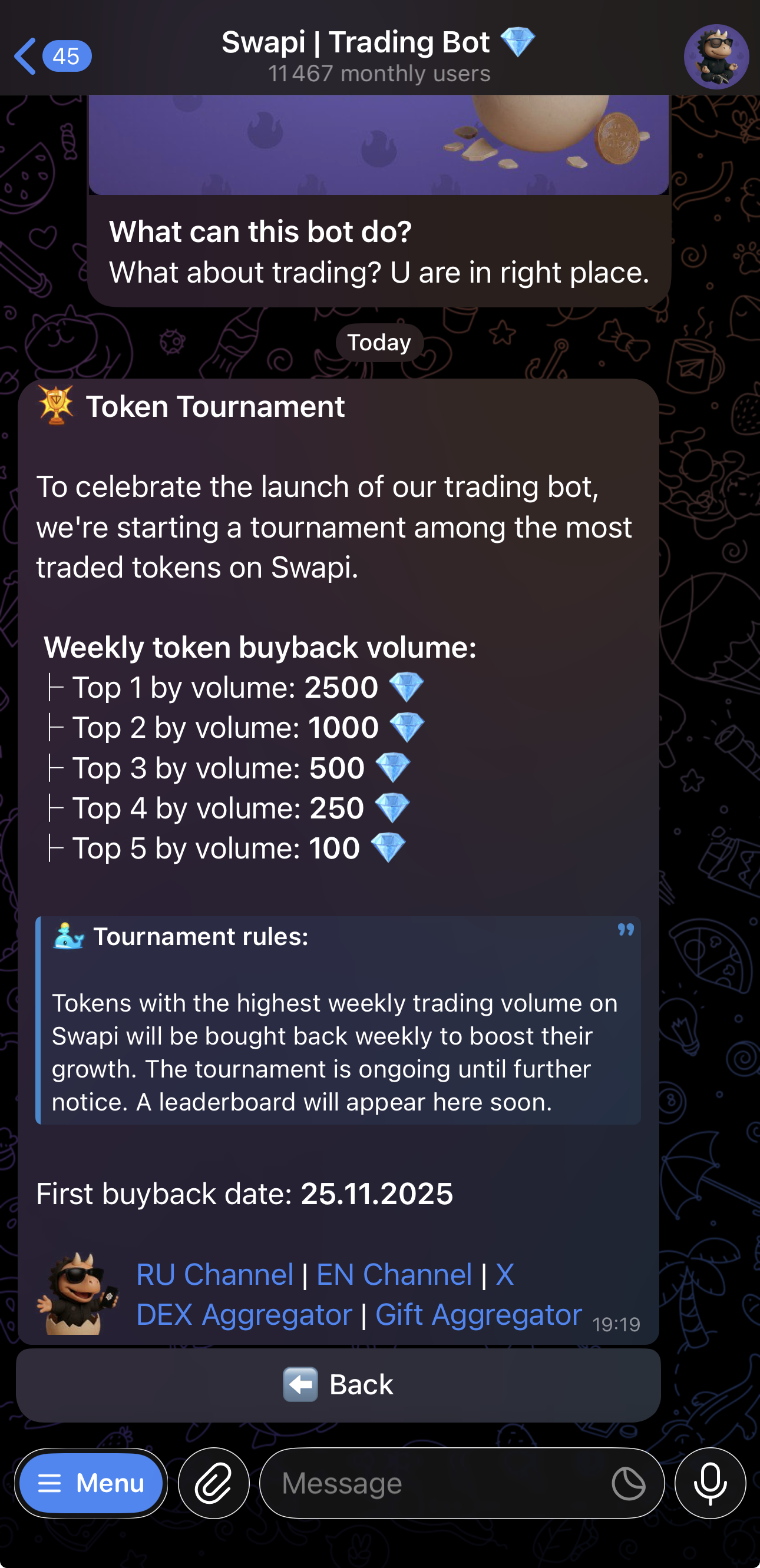Viewport: 760px width, 1568px height.
Task: Tap the Today date separator
Action: [378, 342]
